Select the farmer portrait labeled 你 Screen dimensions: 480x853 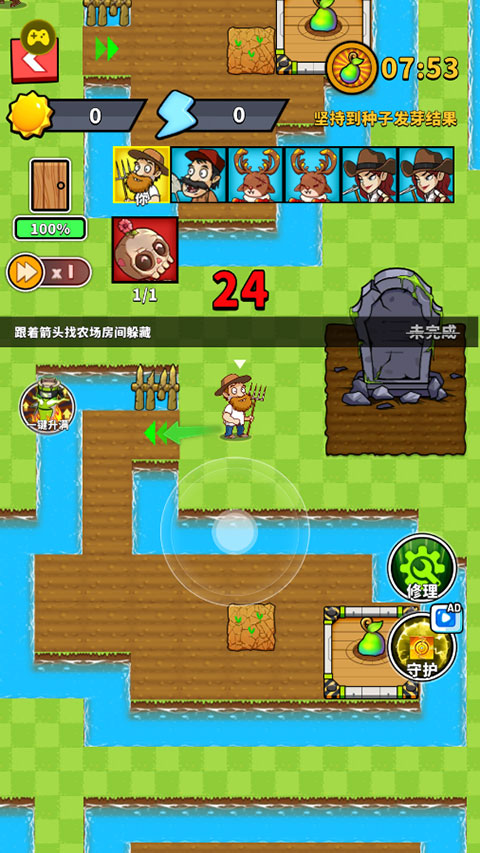pyautogui.click(x=141, y=175)
